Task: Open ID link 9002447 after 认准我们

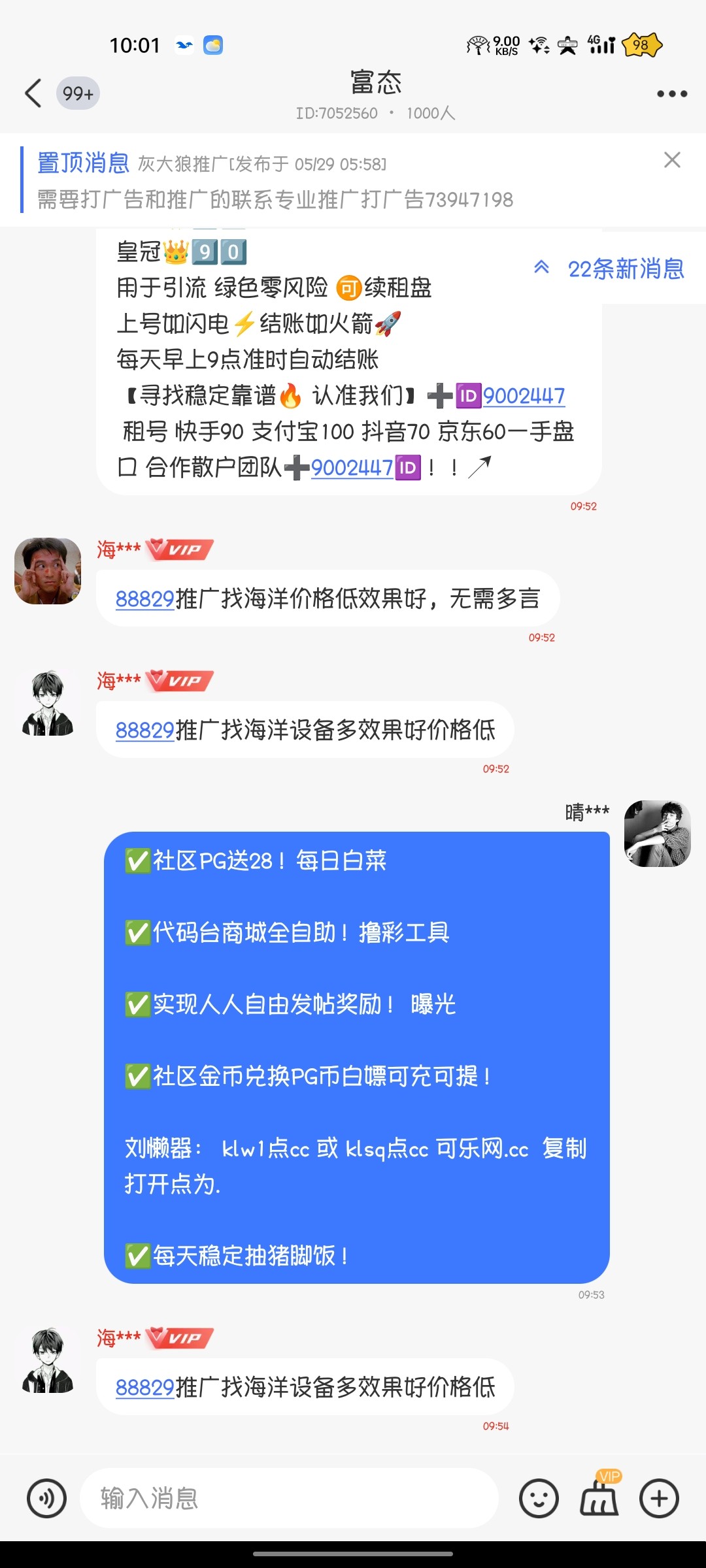Action: (x=524, y=396)
